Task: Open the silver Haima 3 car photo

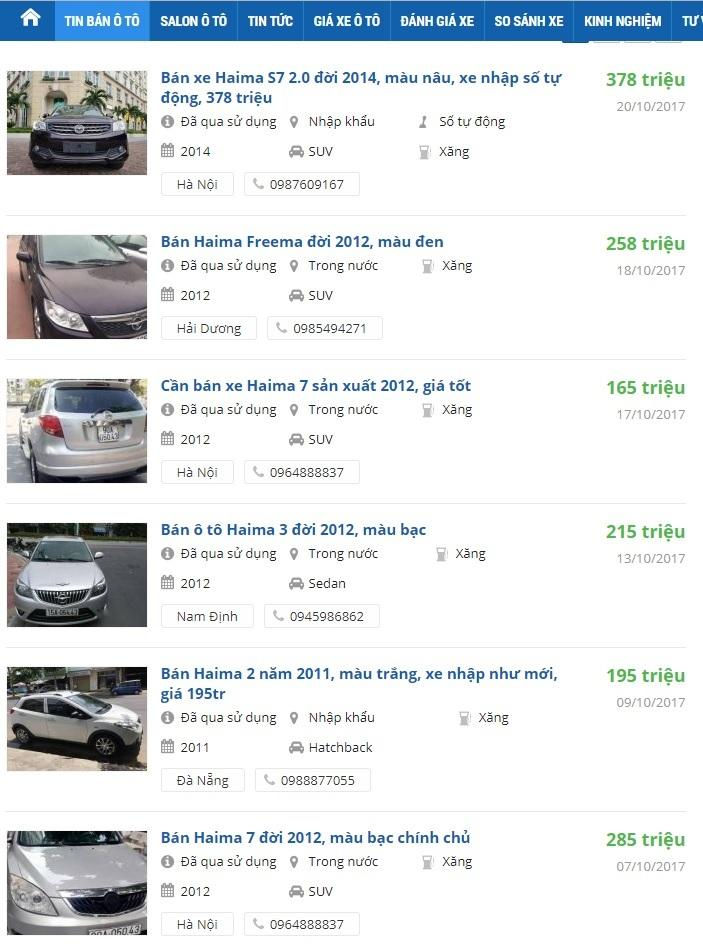Action: coord(77,574)
